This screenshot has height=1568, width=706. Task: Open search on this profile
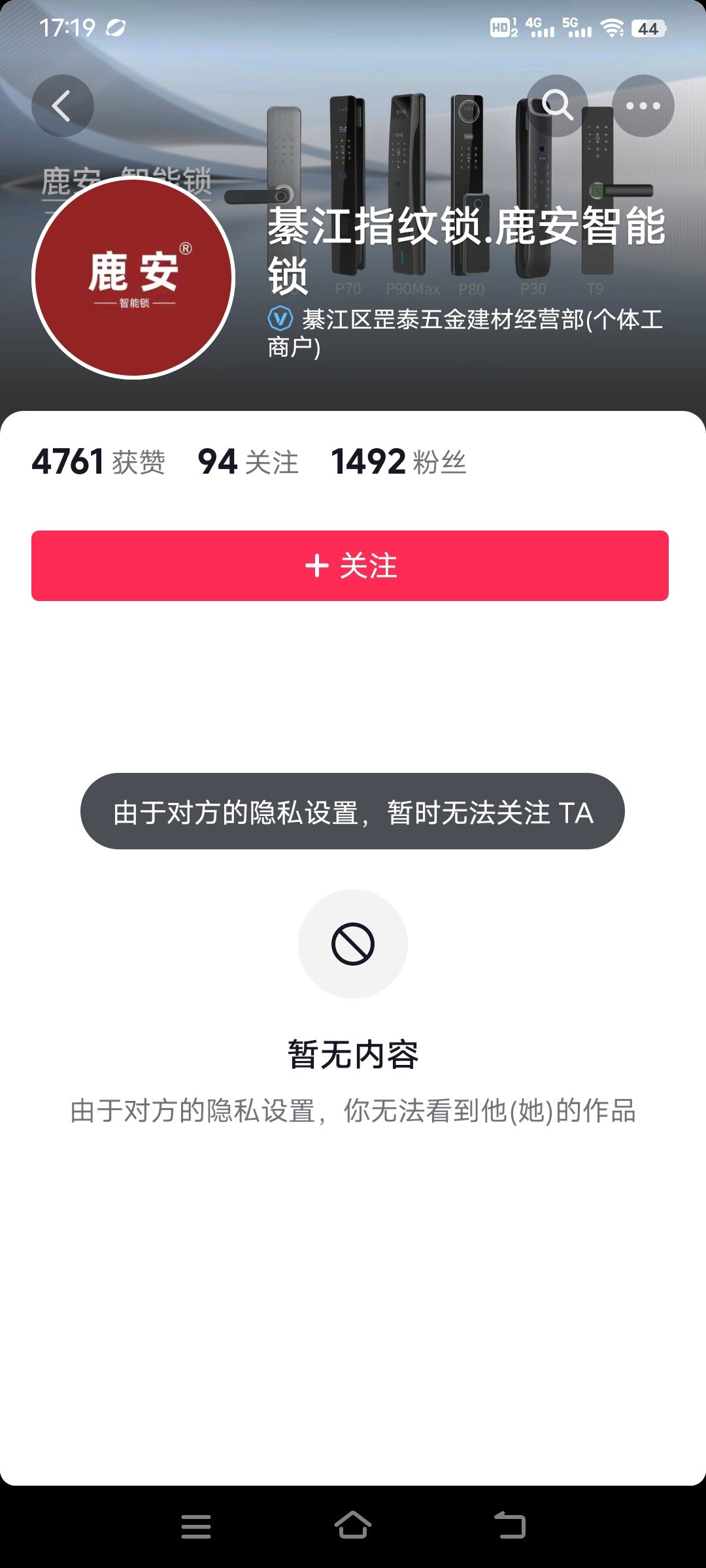(557, 106)
